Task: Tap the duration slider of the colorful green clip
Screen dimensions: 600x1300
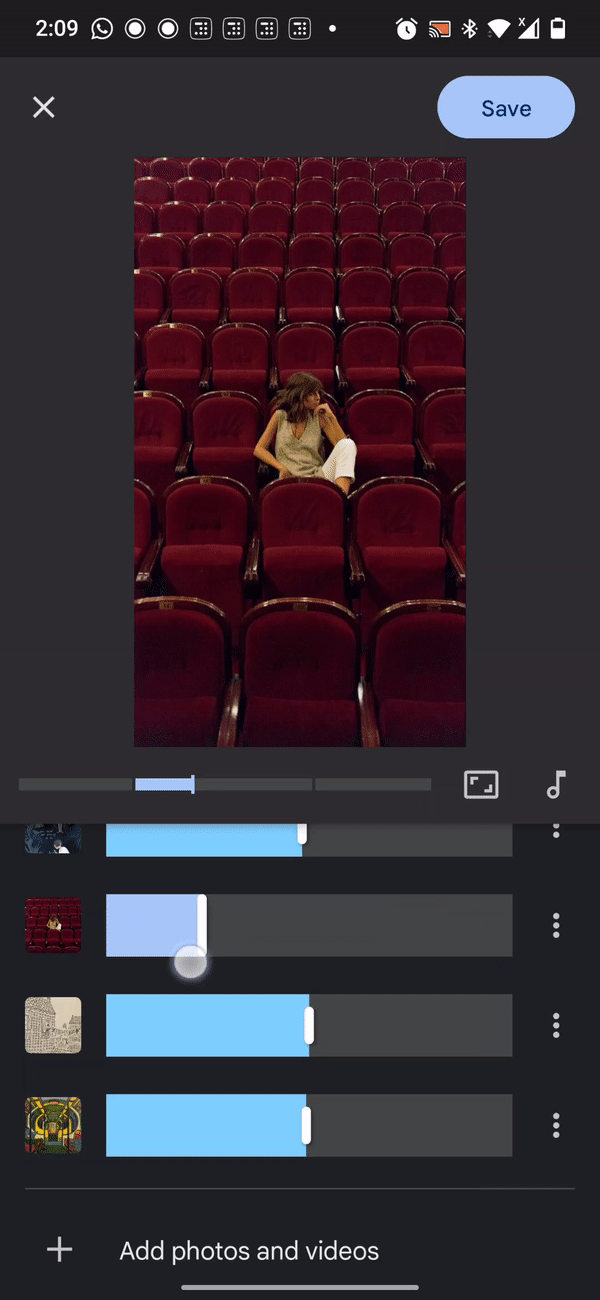Action: tap(309, 1125)
